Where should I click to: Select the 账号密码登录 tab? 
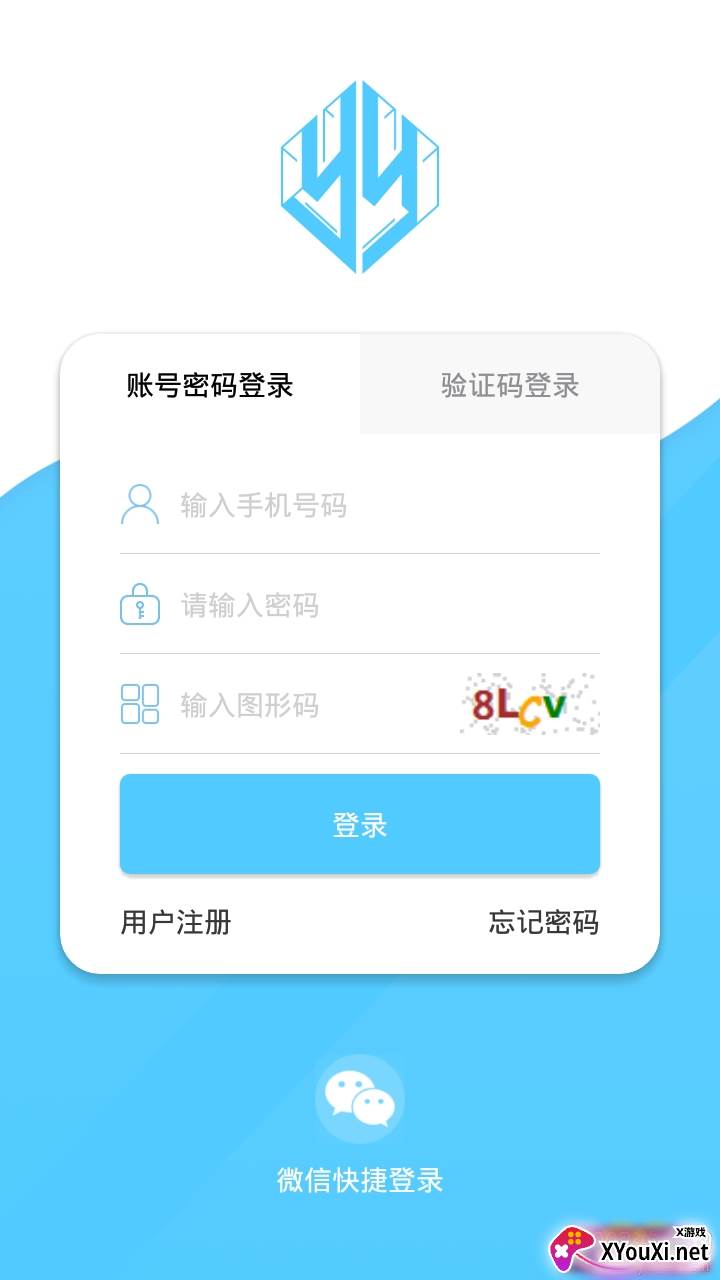point(210,385)
